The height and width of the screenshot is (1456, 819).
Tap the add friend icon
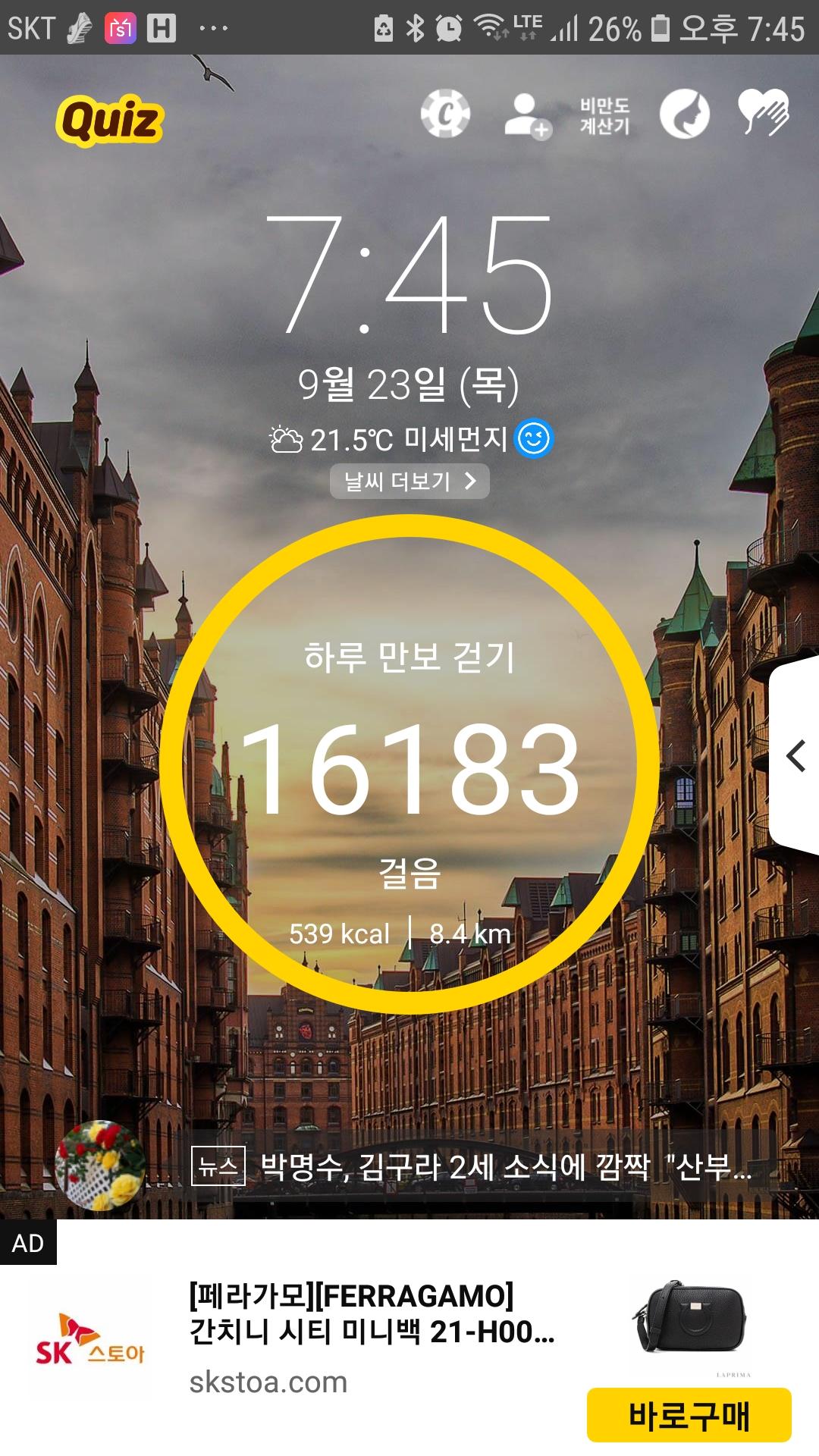point(527,115)
